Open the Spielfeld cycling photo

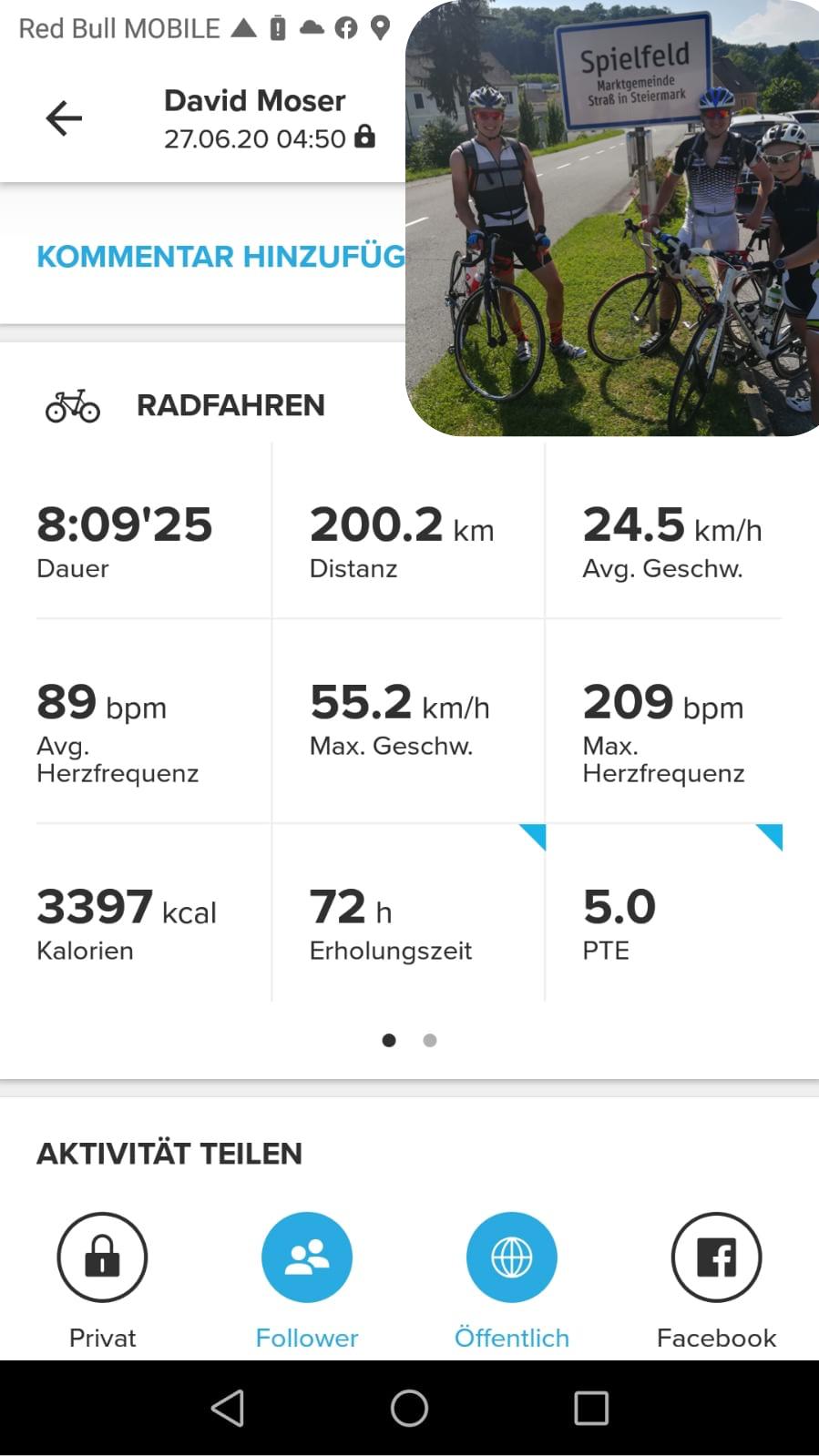point(612,219)
